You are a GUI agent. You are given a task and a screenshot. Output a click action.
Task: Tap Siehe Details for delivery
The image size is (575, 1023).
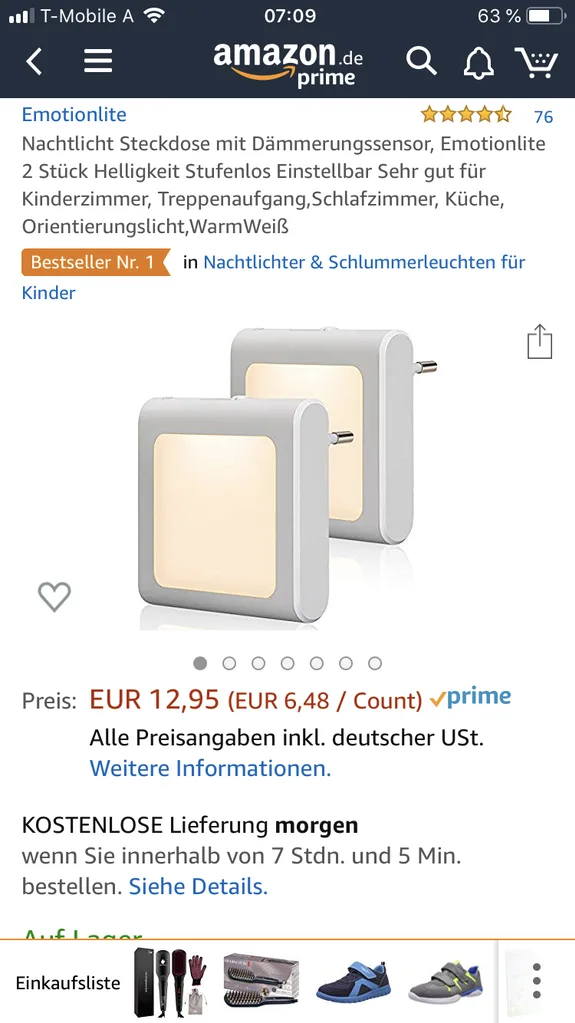pos(198,887)
